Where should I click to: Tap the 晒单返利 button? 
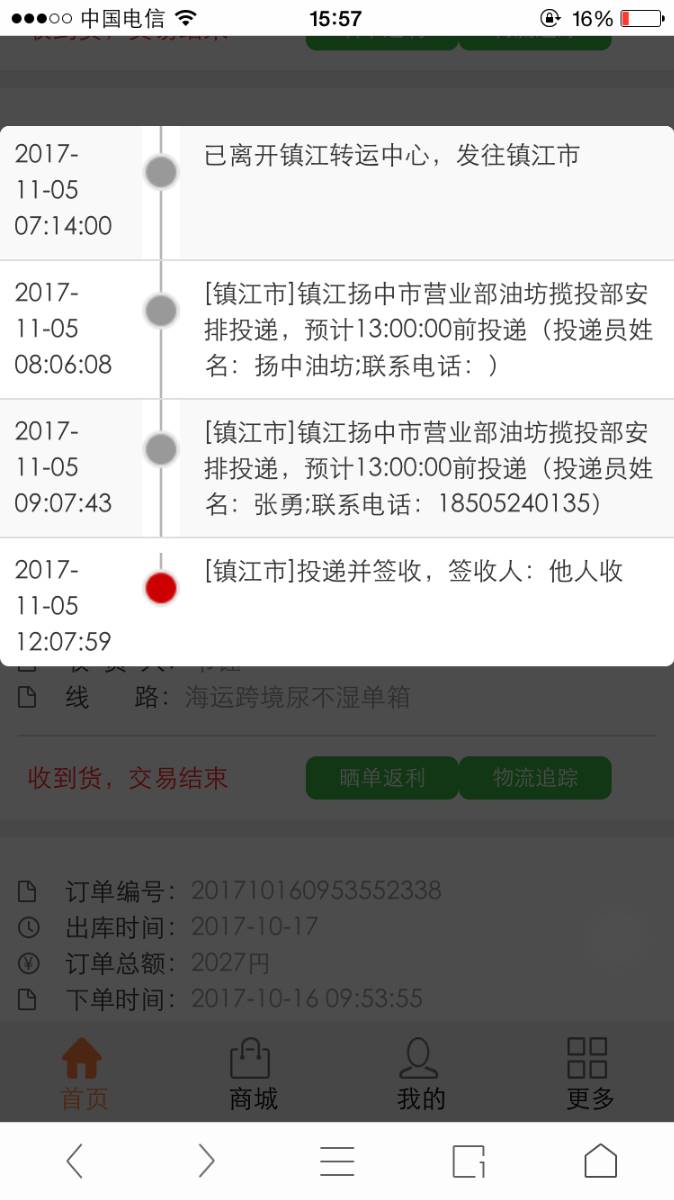(382, 778)
